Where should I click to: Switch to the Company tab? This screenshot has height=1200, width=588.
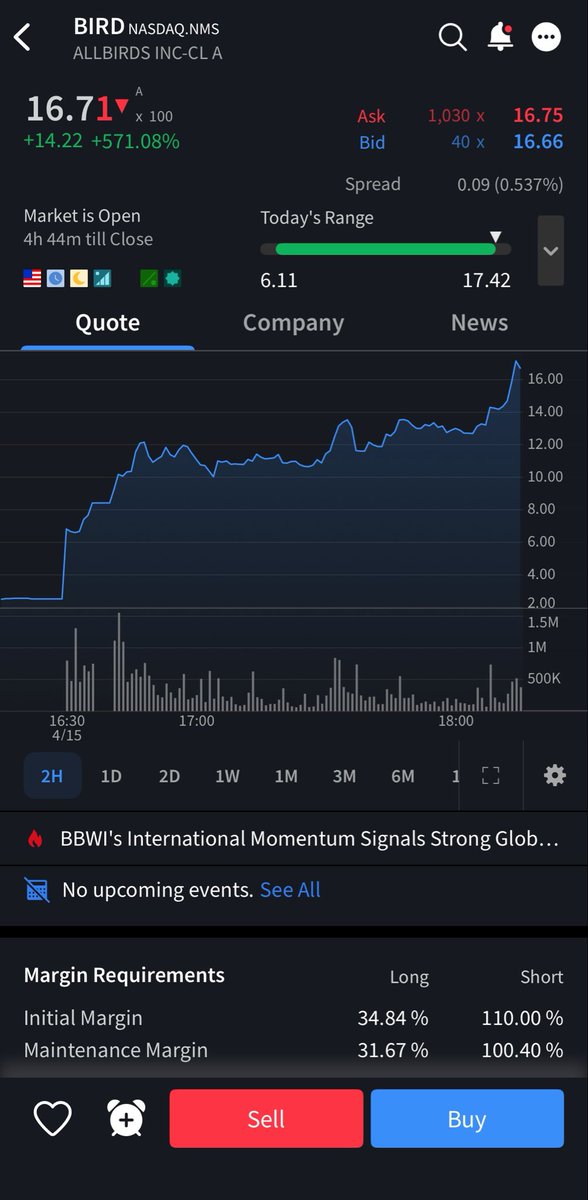click(x=293, y=323)
